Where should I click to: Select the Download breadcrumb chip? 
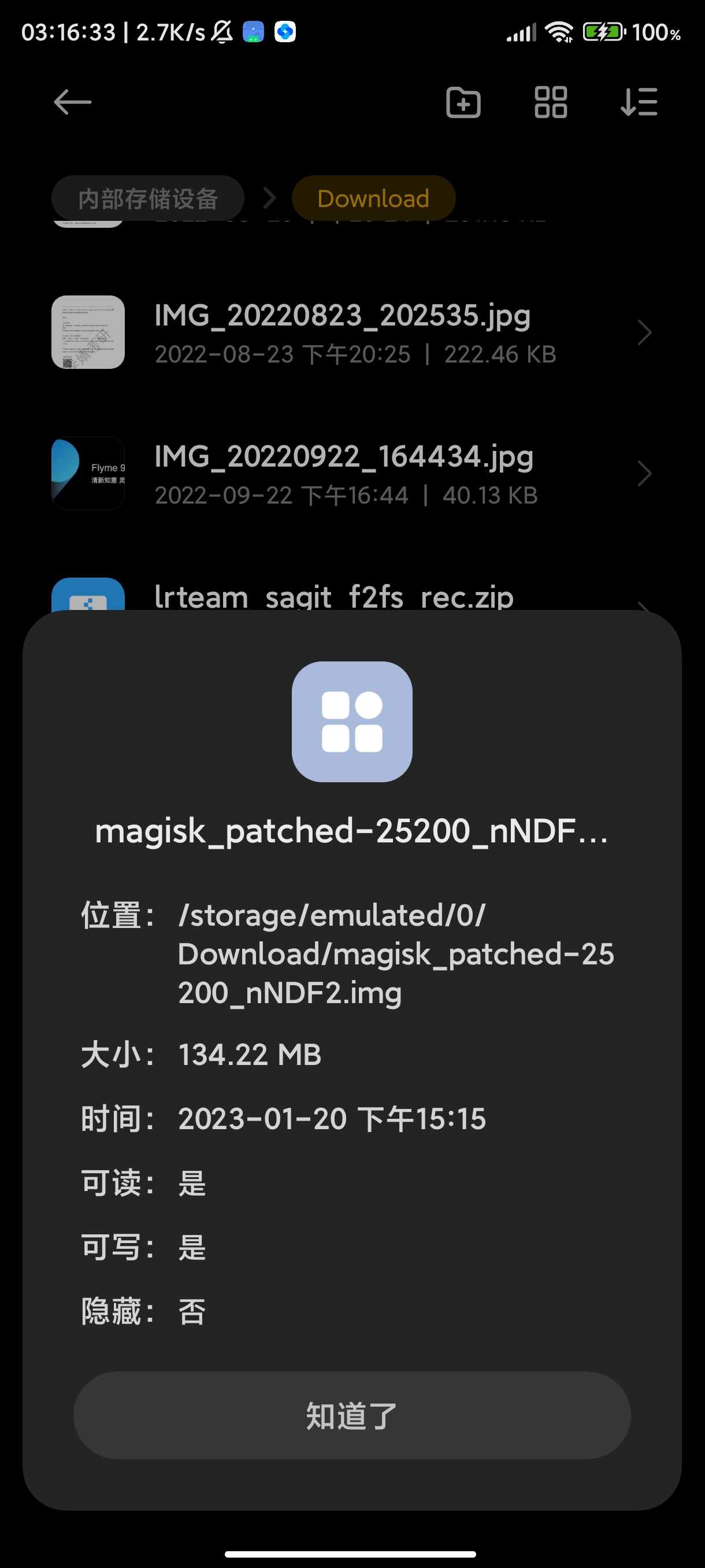[373, 198]
